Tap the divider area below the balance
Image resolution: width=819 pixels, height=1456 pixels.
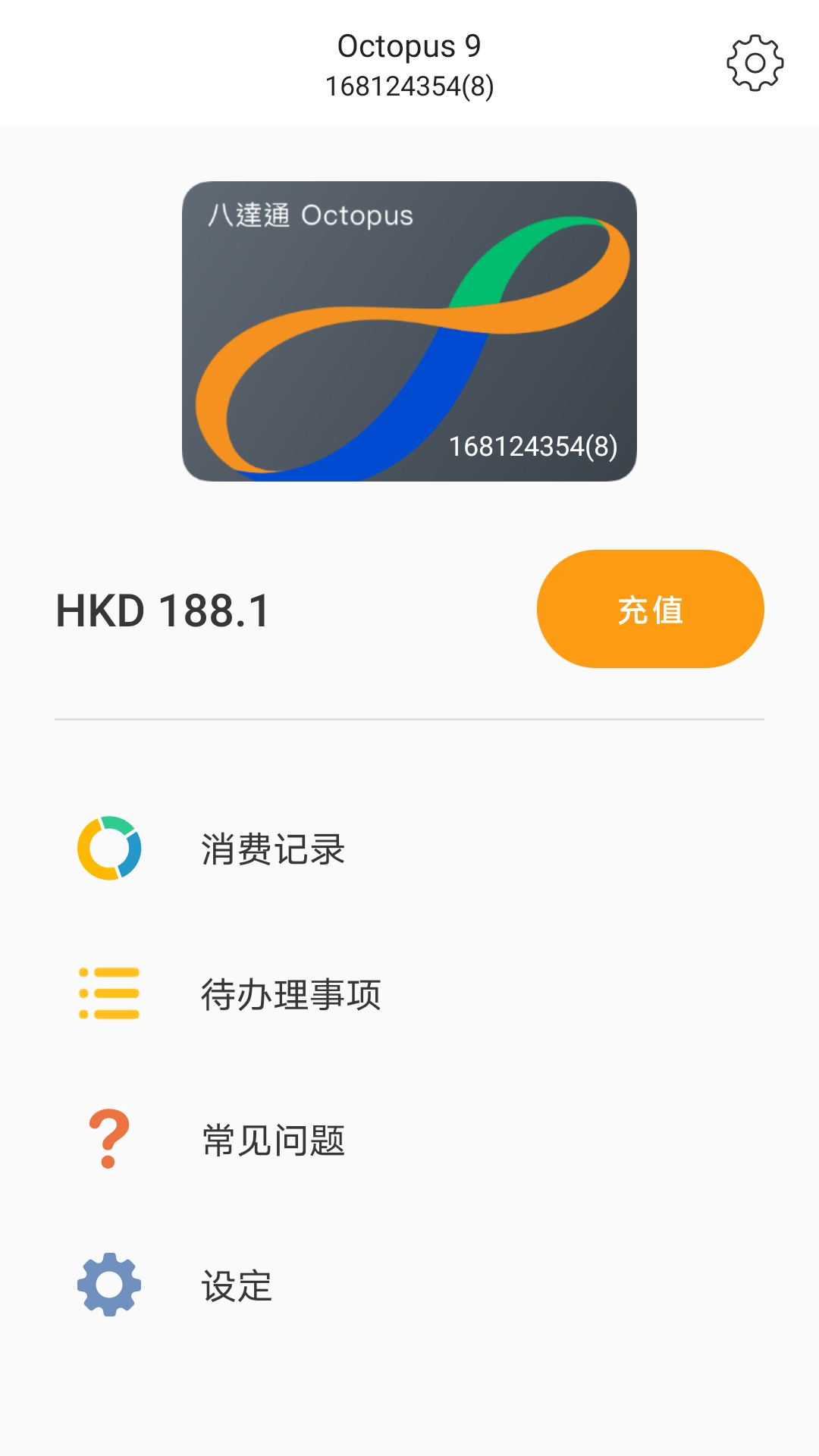tap(409, 717)
